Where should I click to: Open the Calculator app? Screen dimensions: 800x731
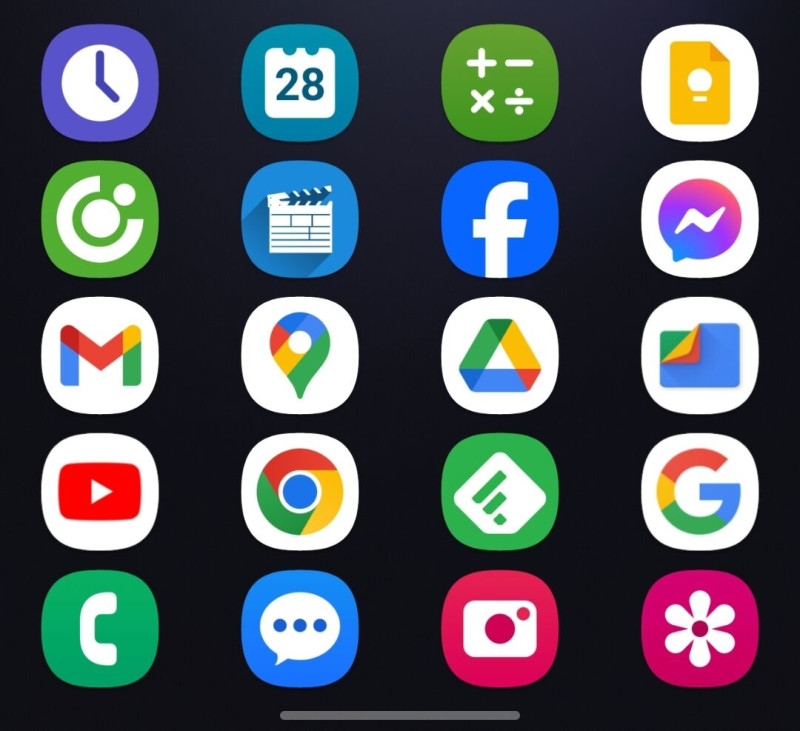tap(500, 82)
